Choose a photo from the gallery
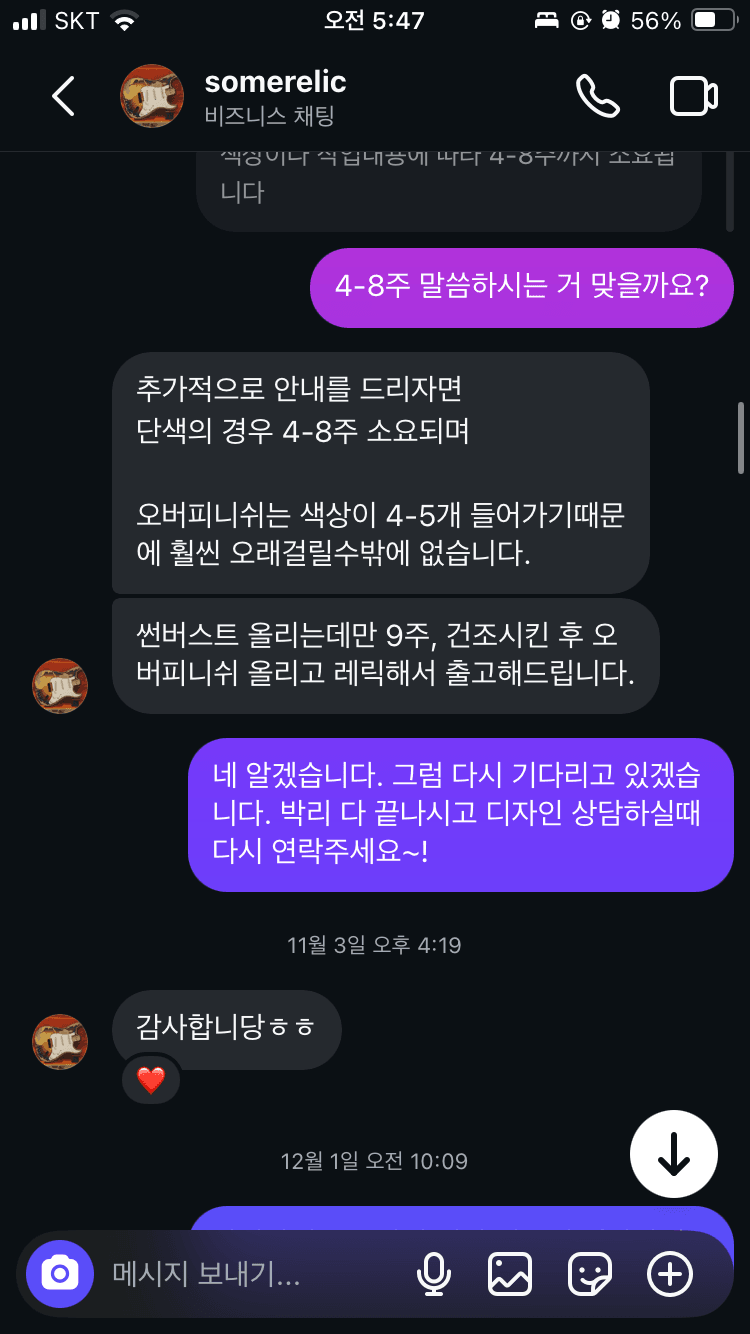The width and height of the screenshot is (750, 1334). [509, 1273]
